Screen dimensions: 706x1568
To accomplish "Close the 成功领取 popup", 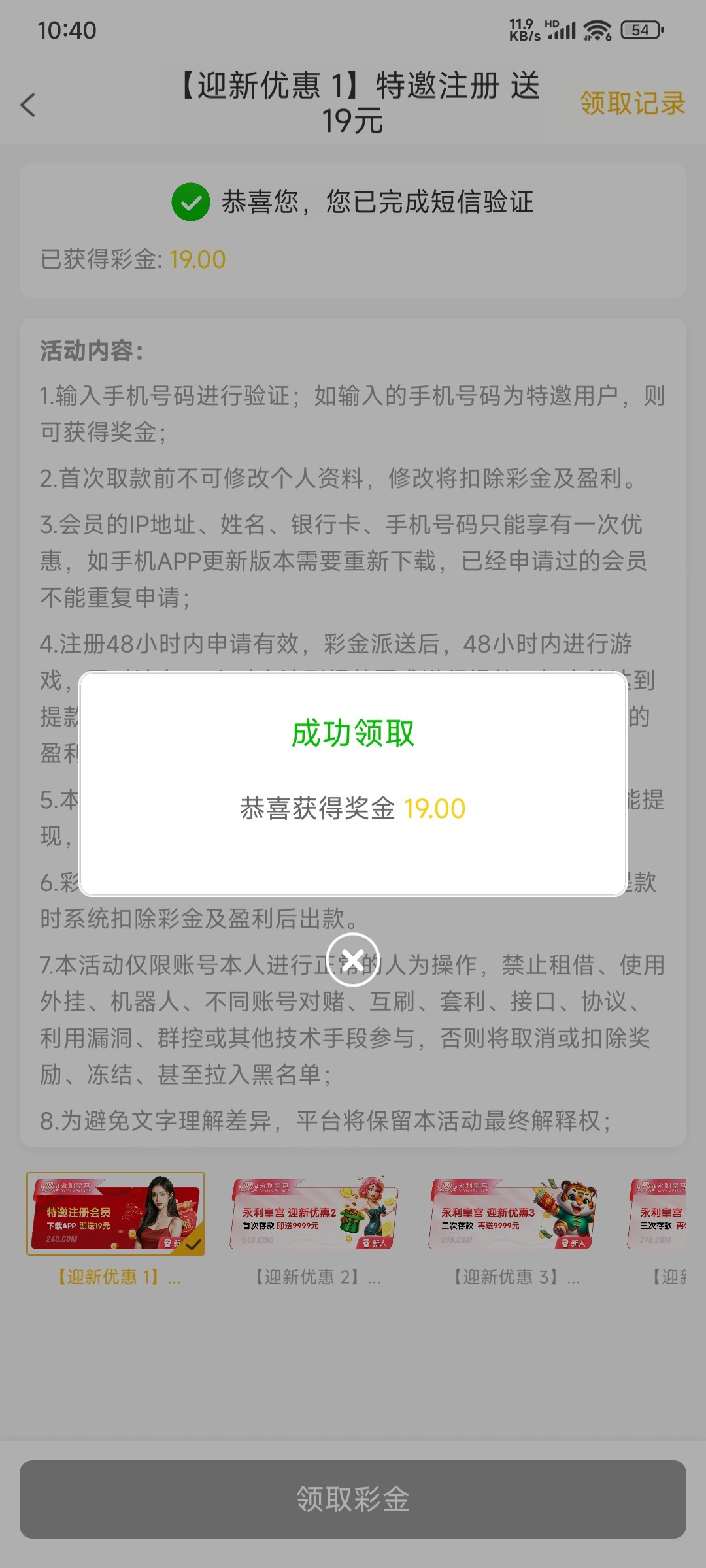I will point(353,960).
